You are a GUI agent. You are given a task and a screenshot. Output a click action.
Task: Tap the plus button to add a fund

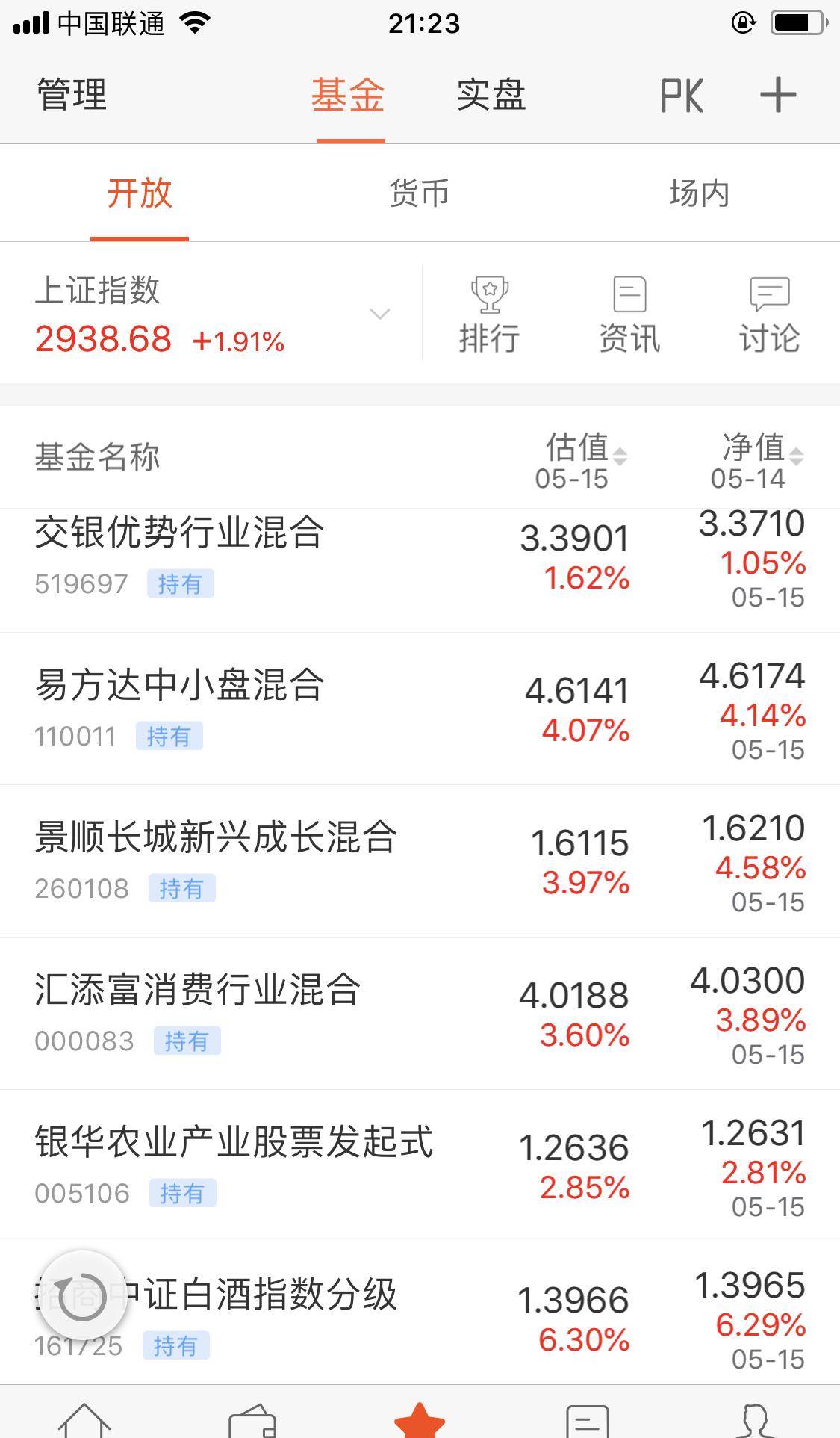[778, 94]
